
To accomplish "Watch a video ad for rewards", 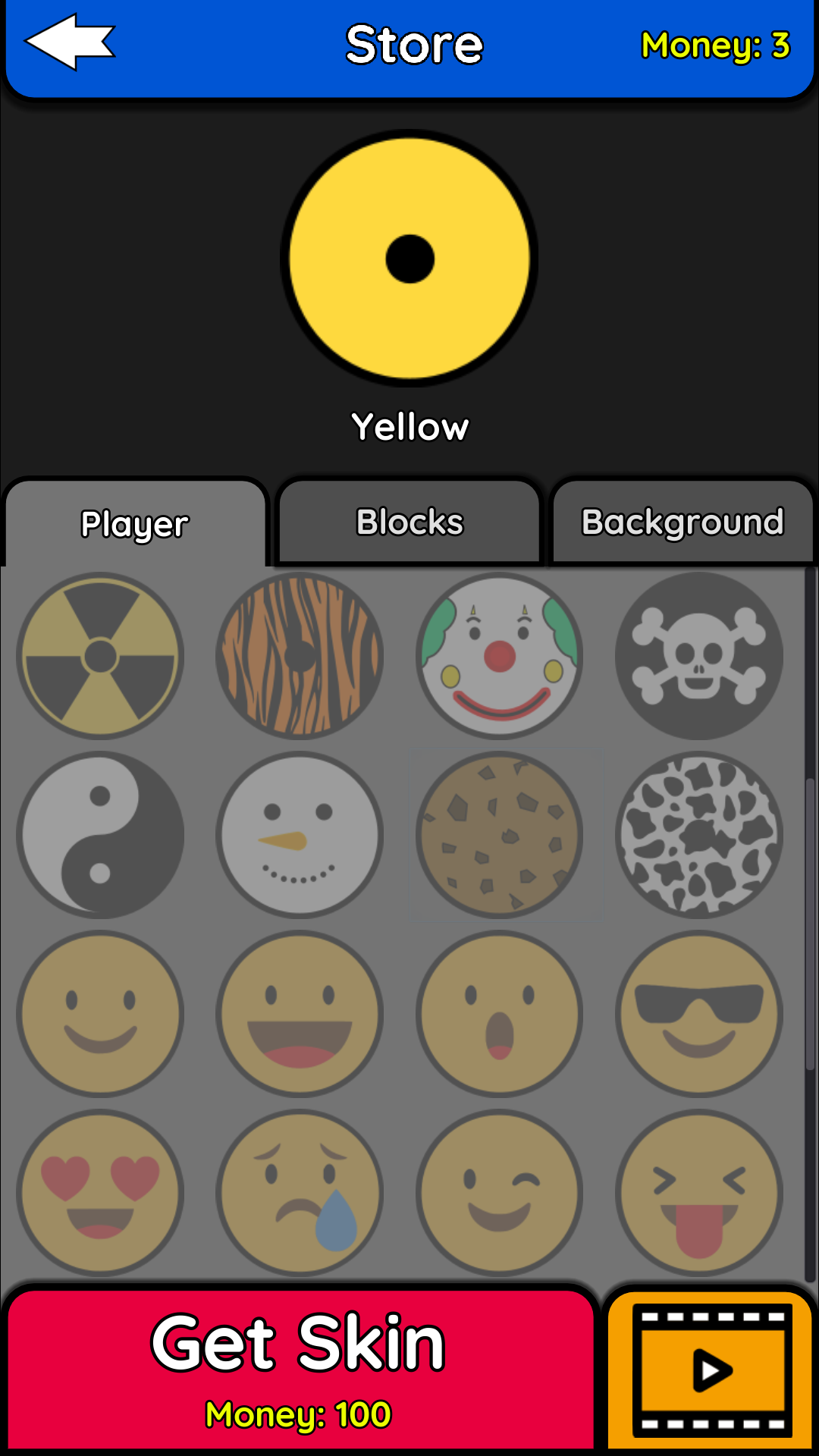I will (x=711, y=1370).
